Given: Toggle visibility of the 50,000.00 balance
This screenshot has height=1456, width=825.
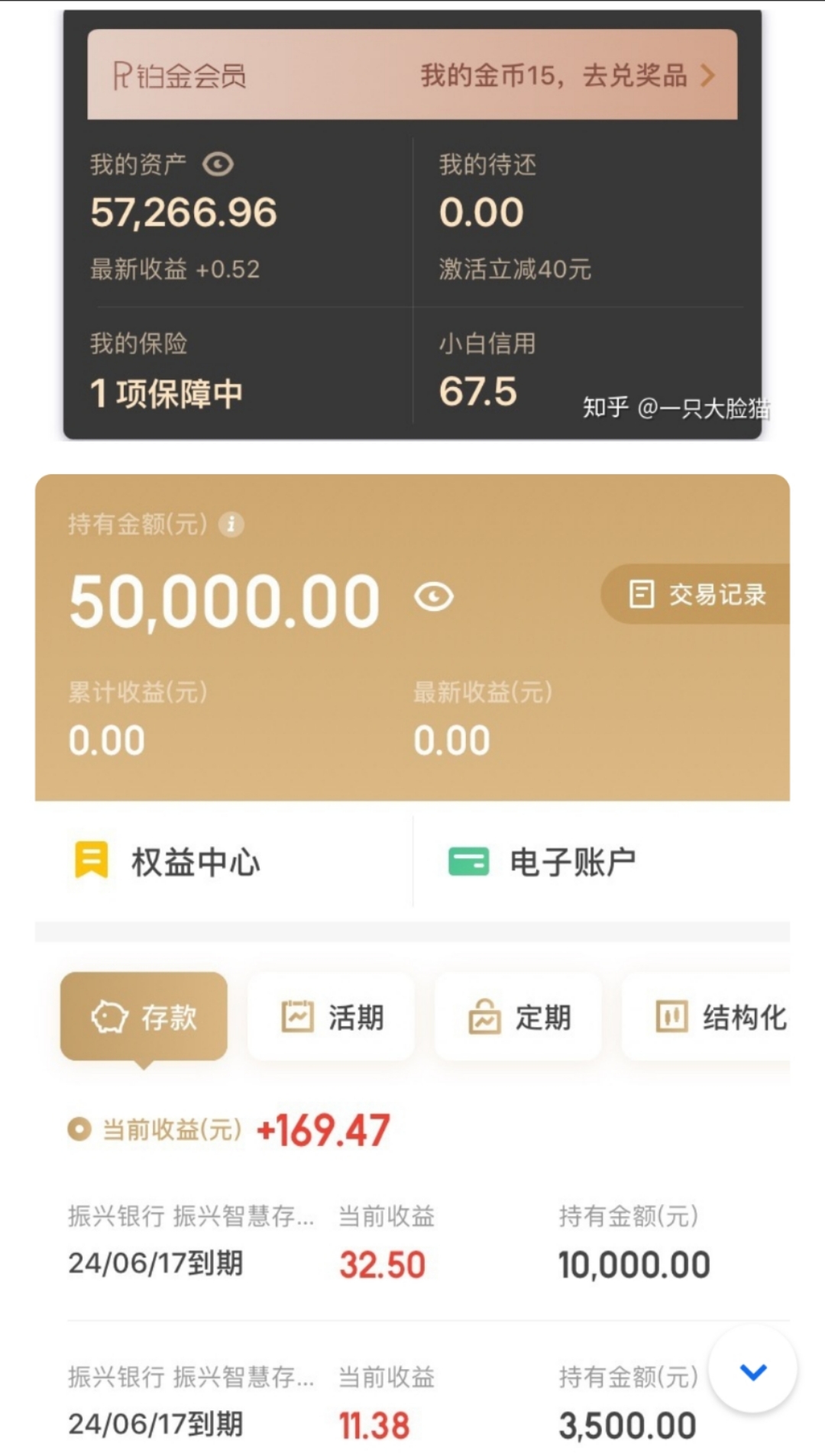Looking at the screenshot, I should click(x=434, y=598).
